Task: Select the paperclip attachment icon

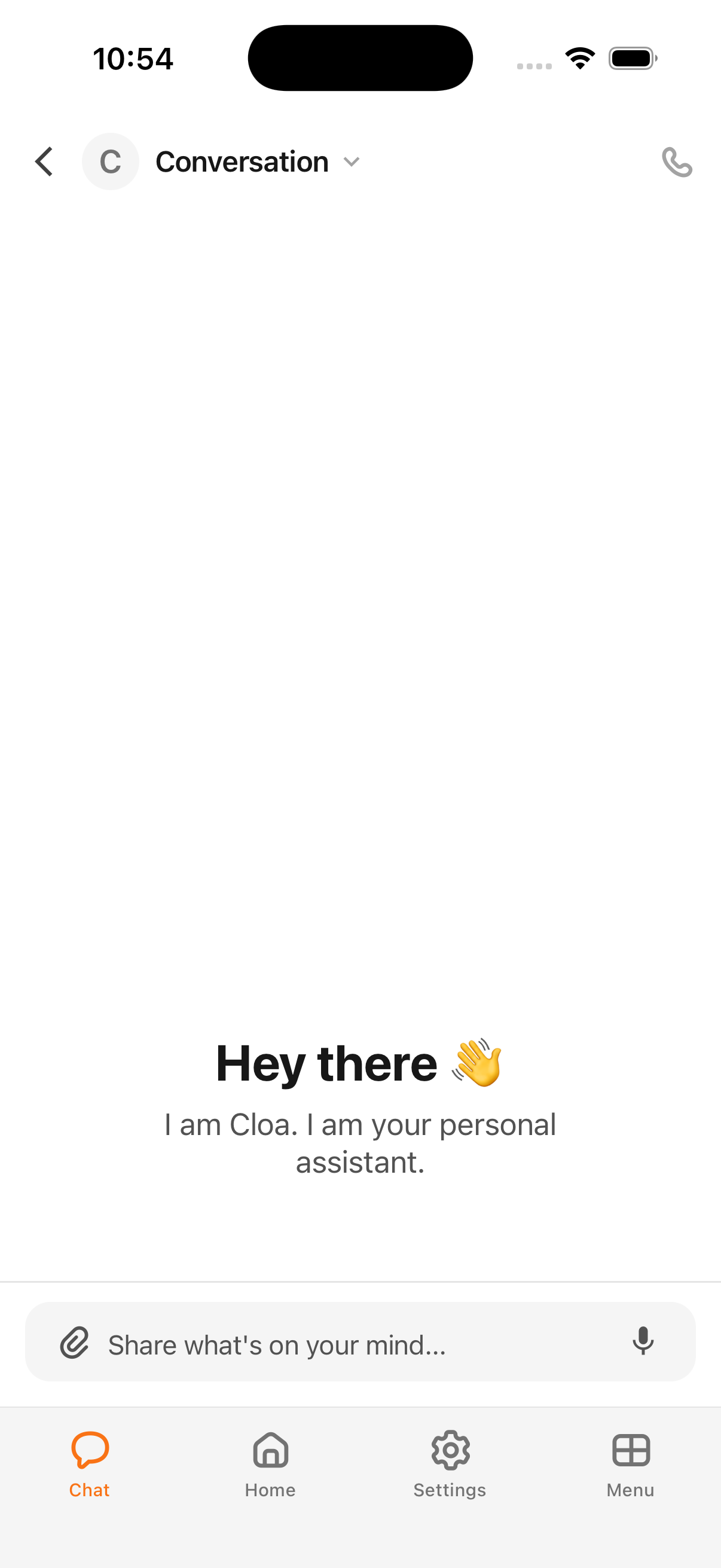Action: 74,1343
